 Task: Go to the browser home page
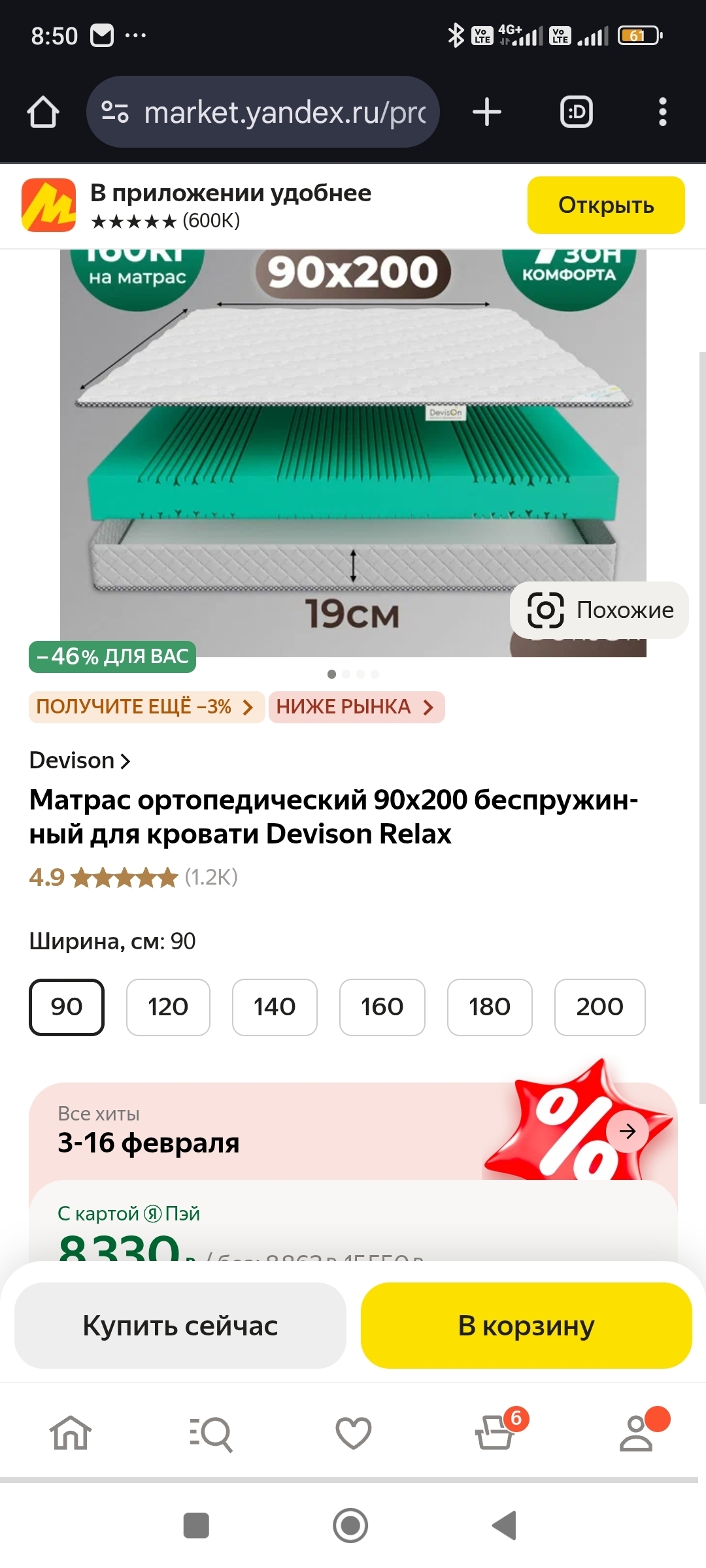43,112
